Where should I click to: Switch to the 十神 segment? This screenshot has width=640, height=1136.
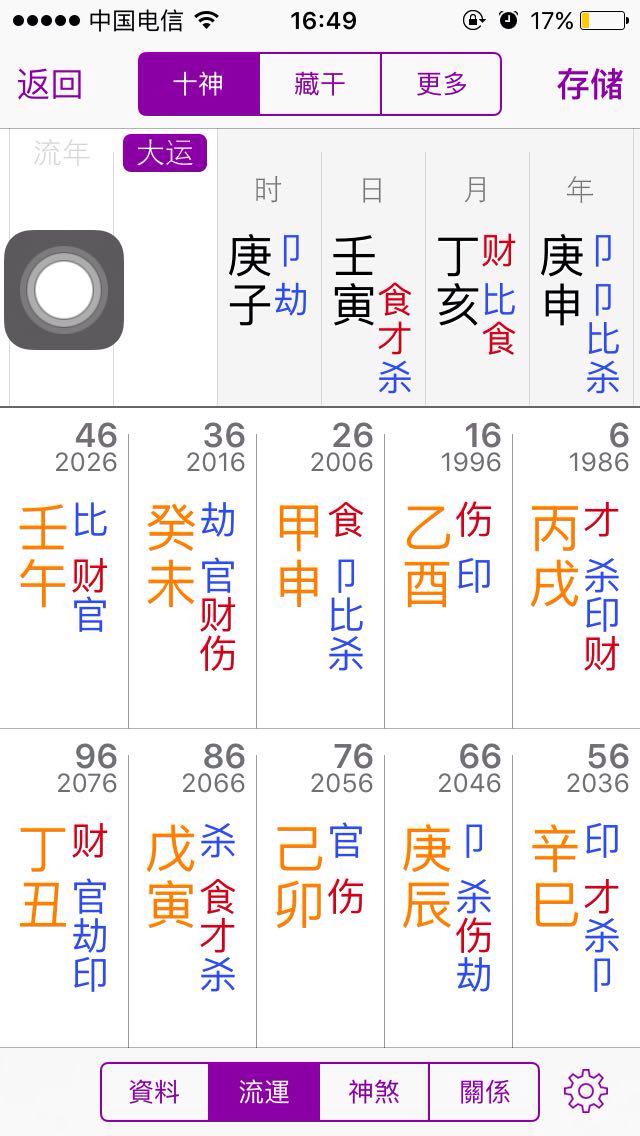point(199,84)
